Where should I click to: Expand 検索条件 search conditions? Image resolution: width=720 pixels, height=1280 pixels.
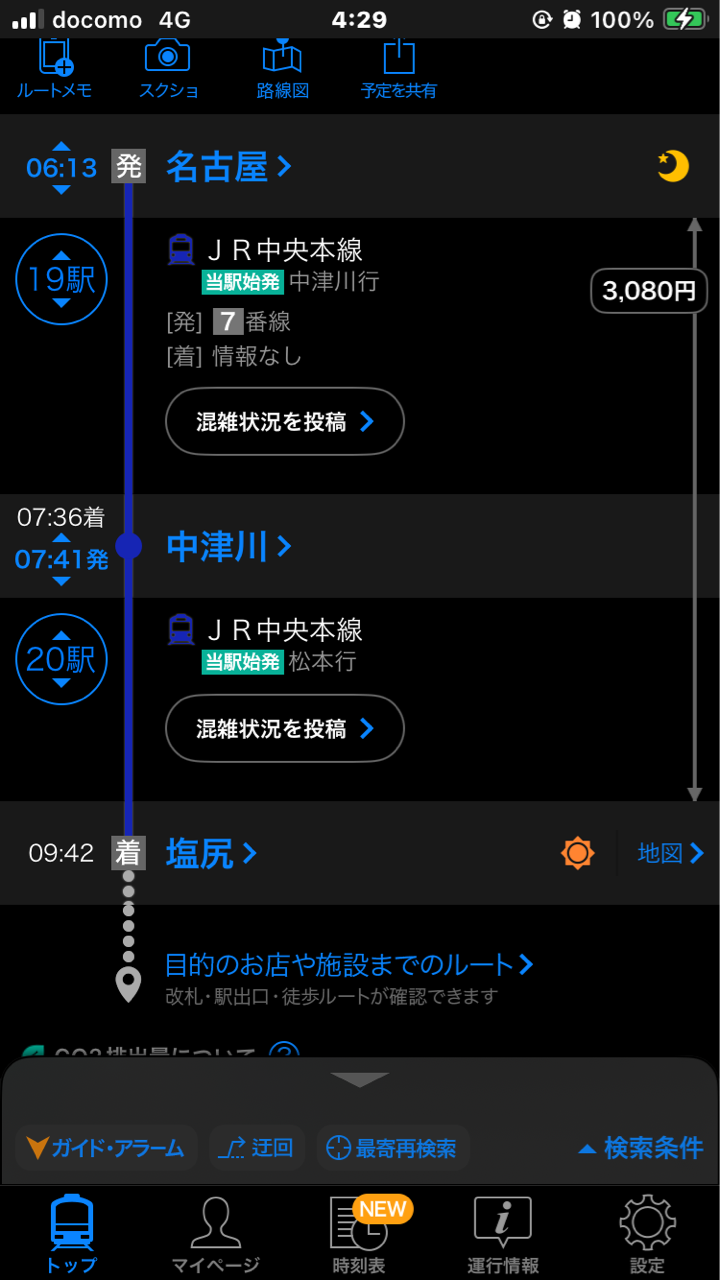click(641, 1148)
